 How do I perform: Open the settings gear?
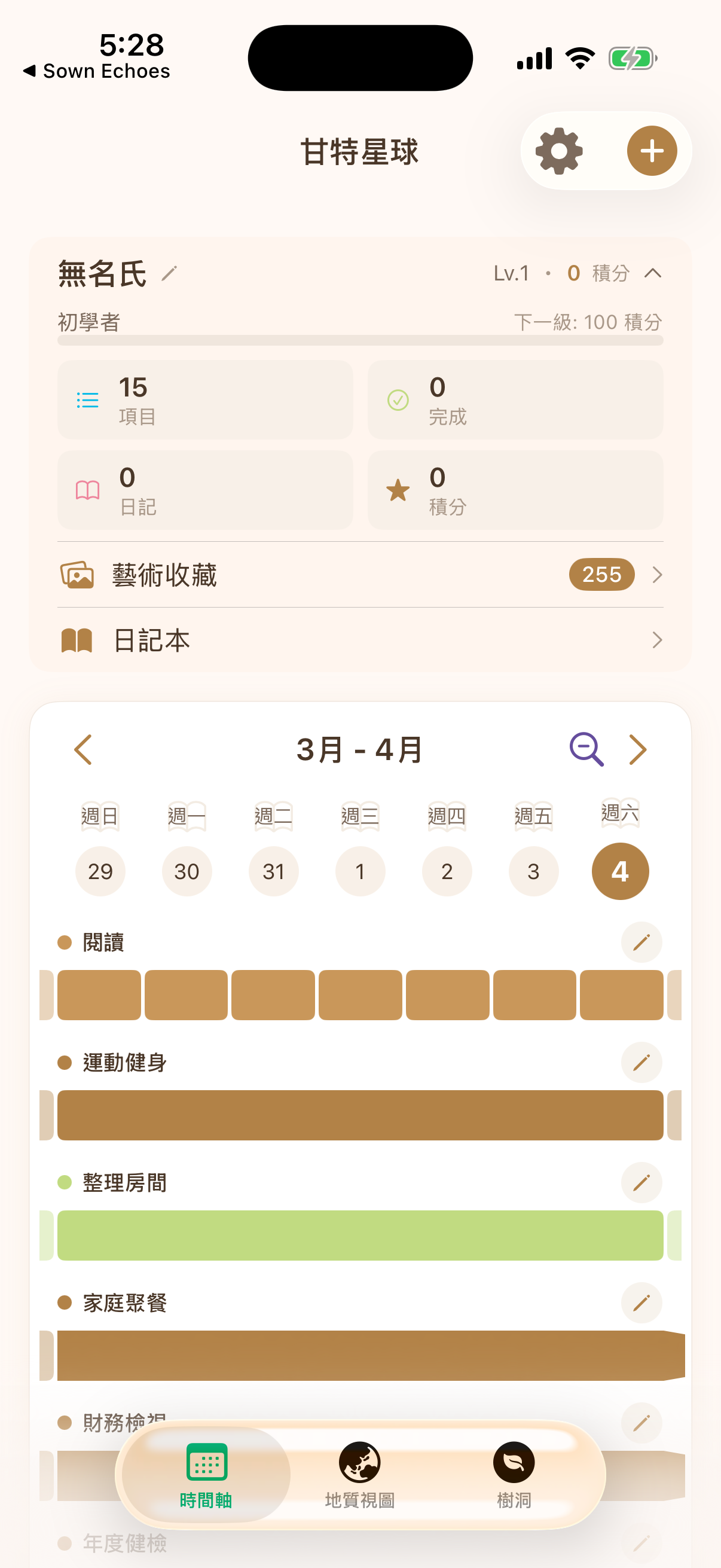559,151
